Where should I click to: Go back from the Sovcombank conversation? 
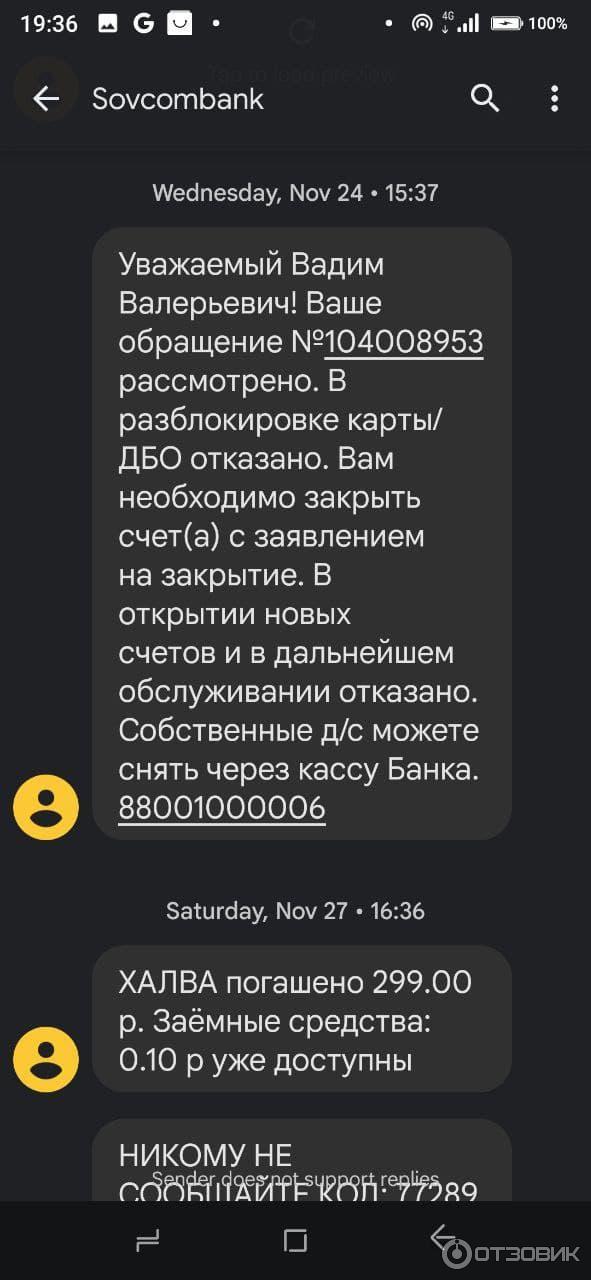click(46, 98)
